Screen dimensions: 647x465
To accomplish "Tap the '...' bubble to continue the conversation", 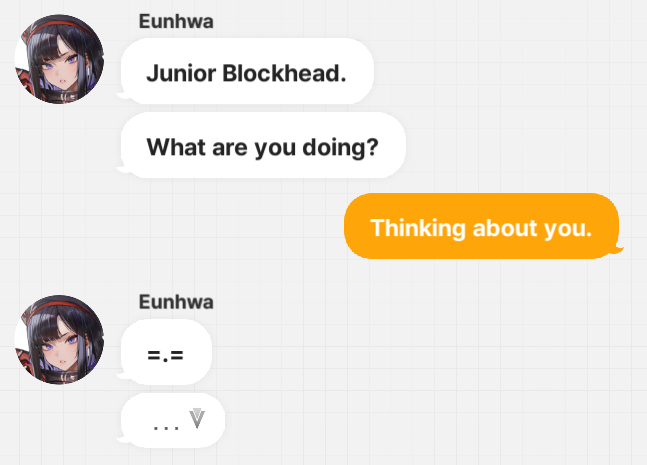I will 172,421.
